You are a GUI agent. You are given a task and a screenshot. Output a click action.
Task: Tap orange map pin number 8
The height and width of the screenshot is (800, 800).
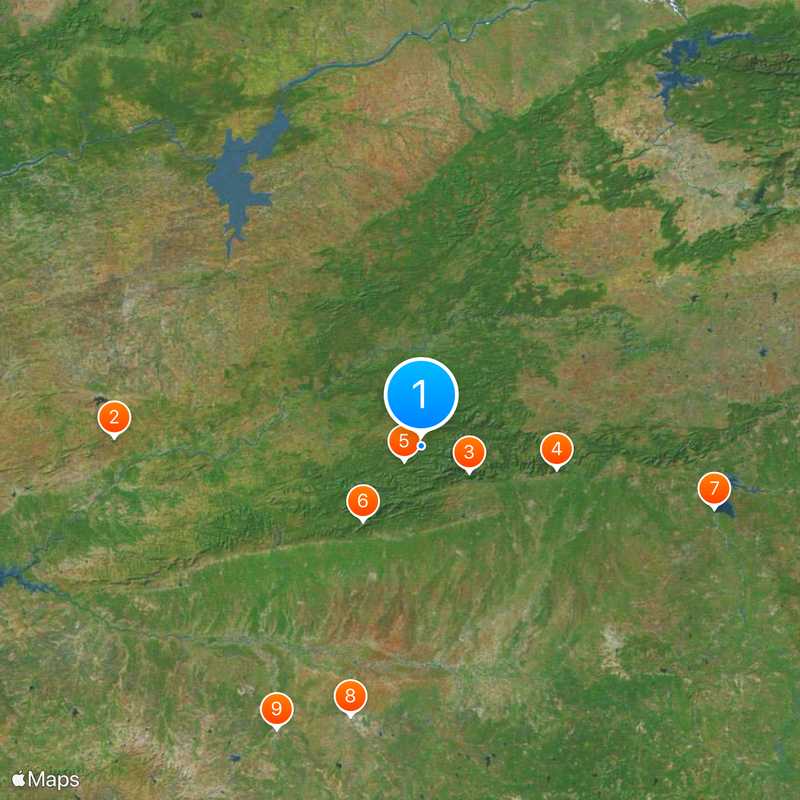[x=350, y=696]
